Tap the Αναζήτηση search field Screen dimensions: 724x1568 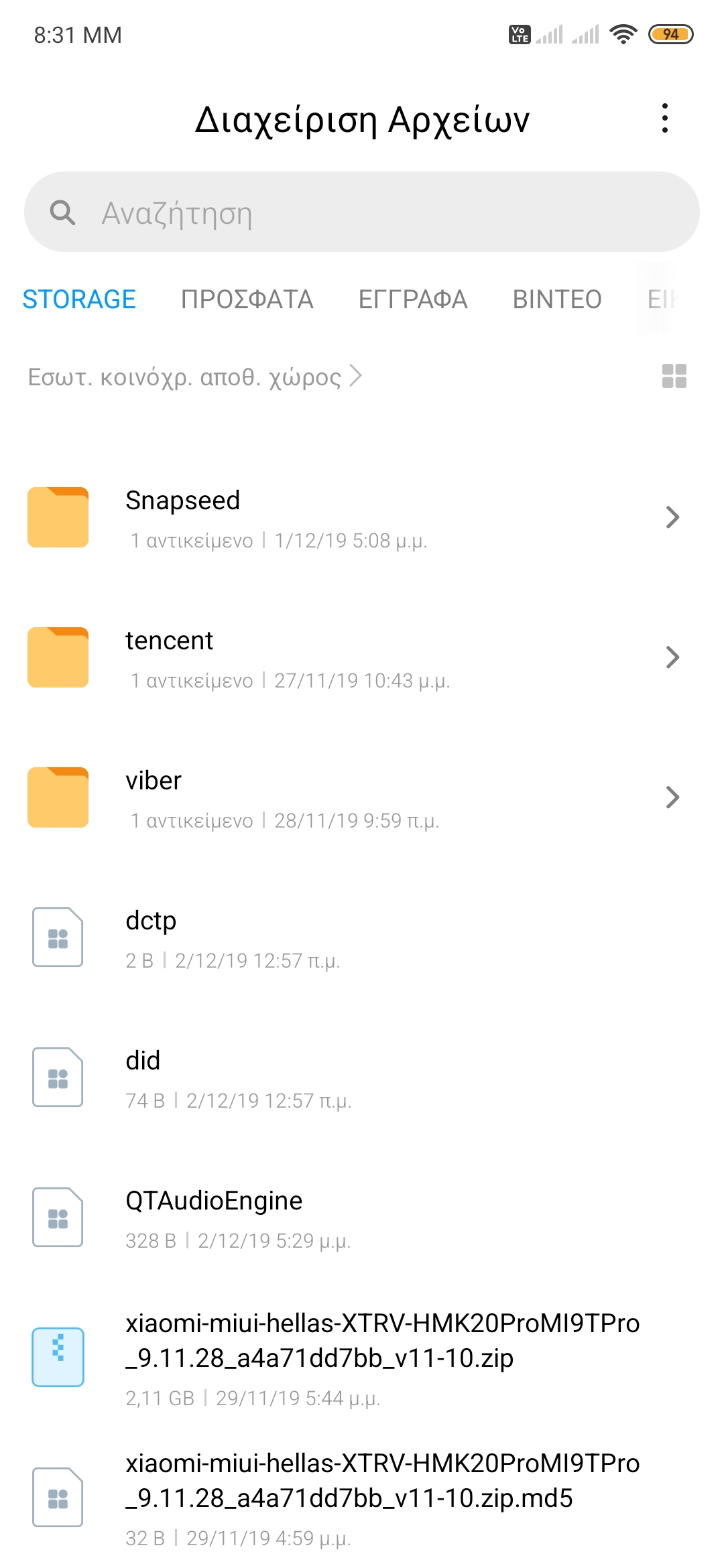[x=362, y=212]
